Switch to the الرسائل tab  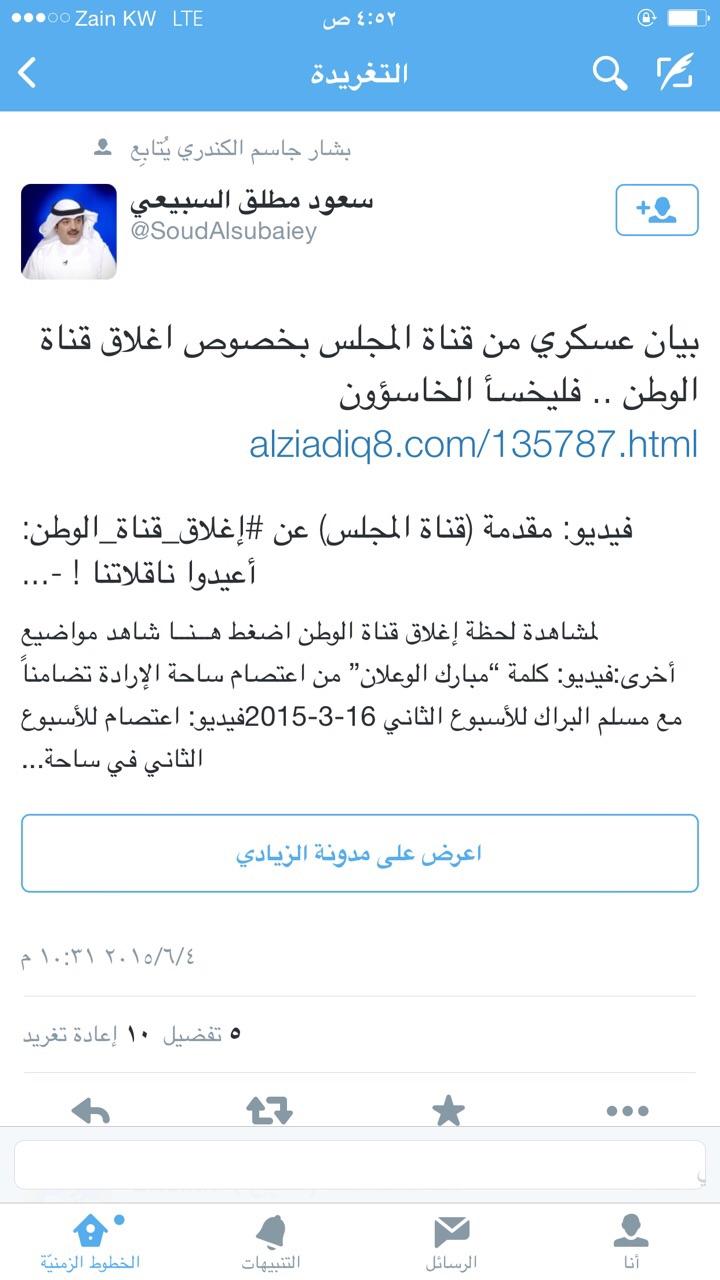pos(451,1240)
